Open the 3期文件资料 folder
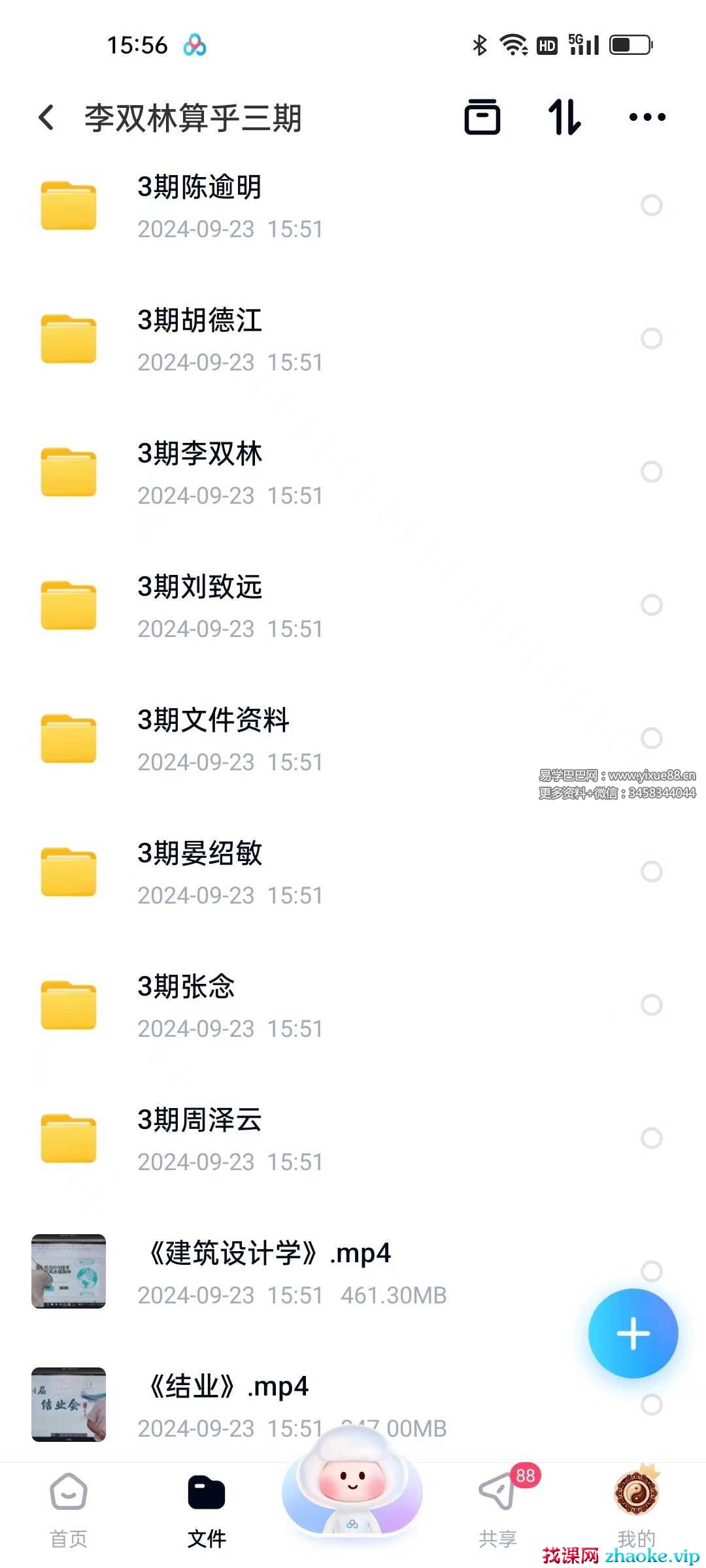706x1568 pixels. pos(212,739)
